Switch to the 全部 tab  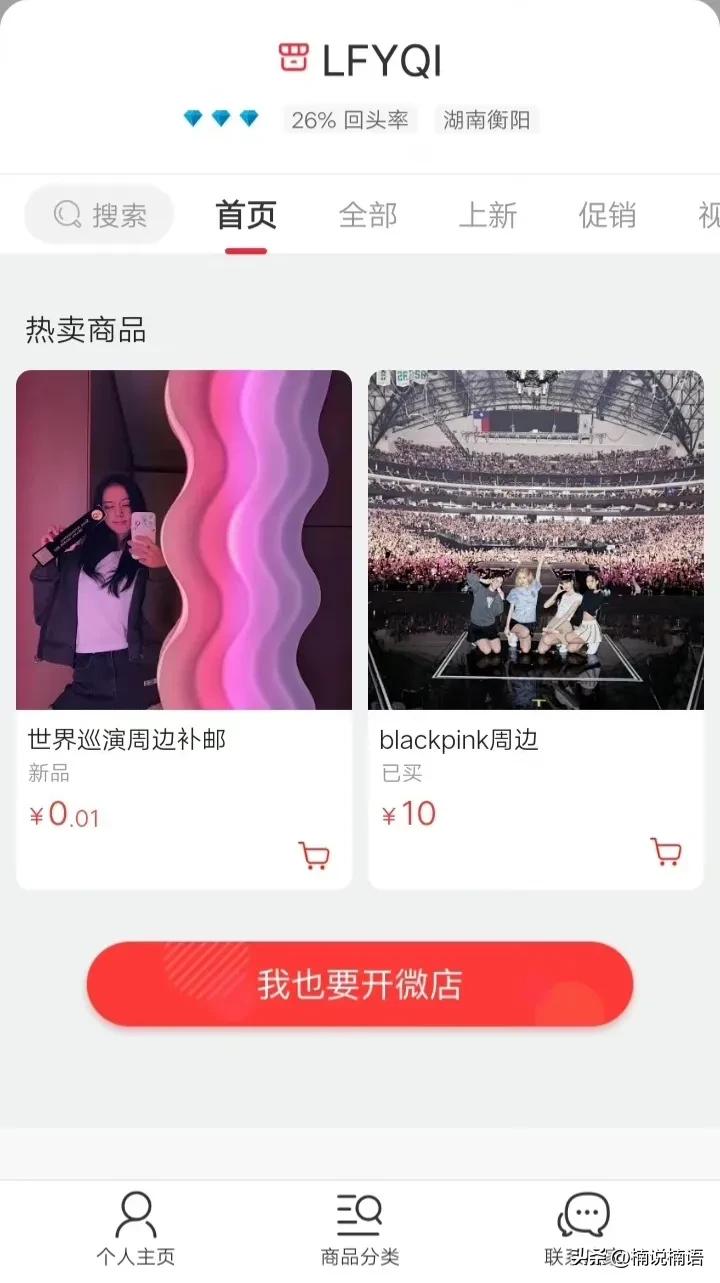point(368,214)
